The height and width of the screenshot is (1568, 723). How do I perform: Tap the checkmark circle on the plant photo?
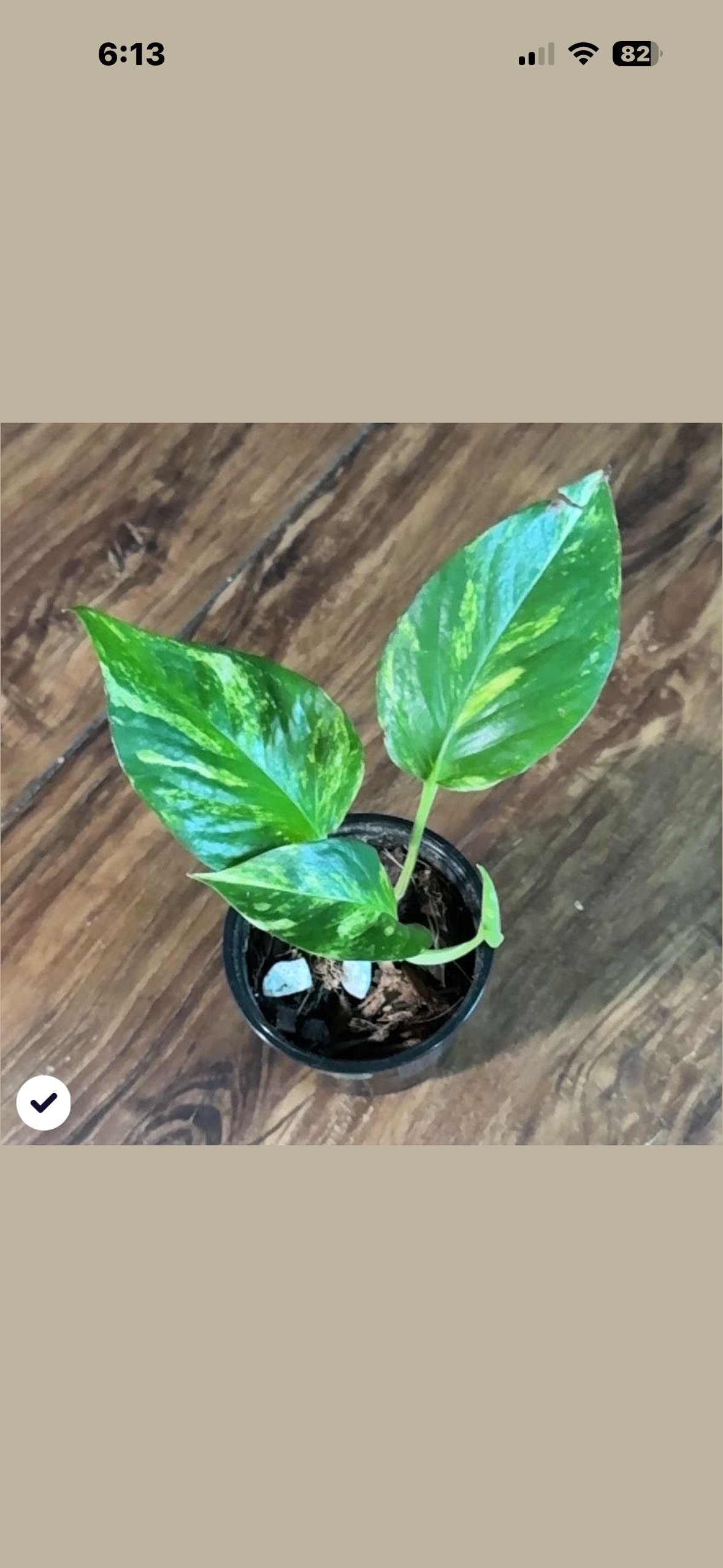(x=44, y=1102)
